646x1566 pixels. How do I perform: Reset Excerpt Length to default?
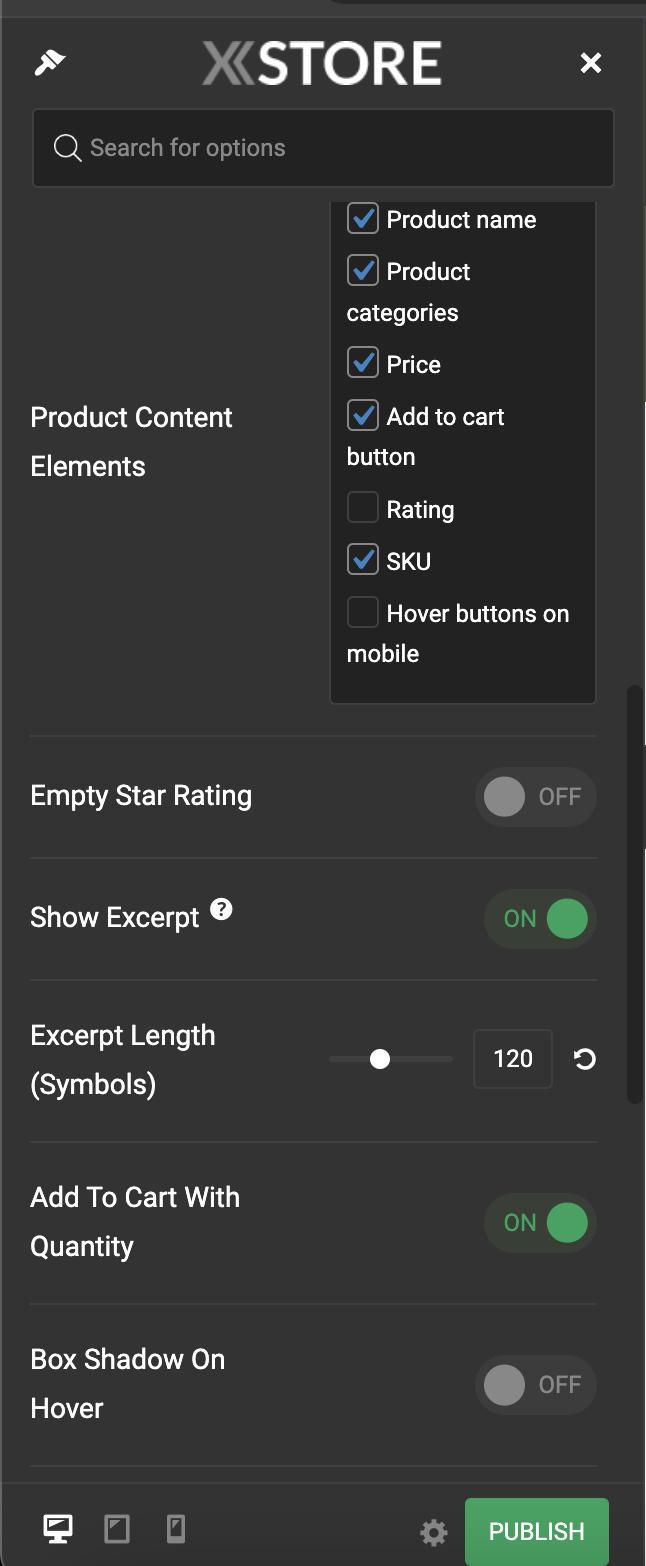coord(585,1059)
